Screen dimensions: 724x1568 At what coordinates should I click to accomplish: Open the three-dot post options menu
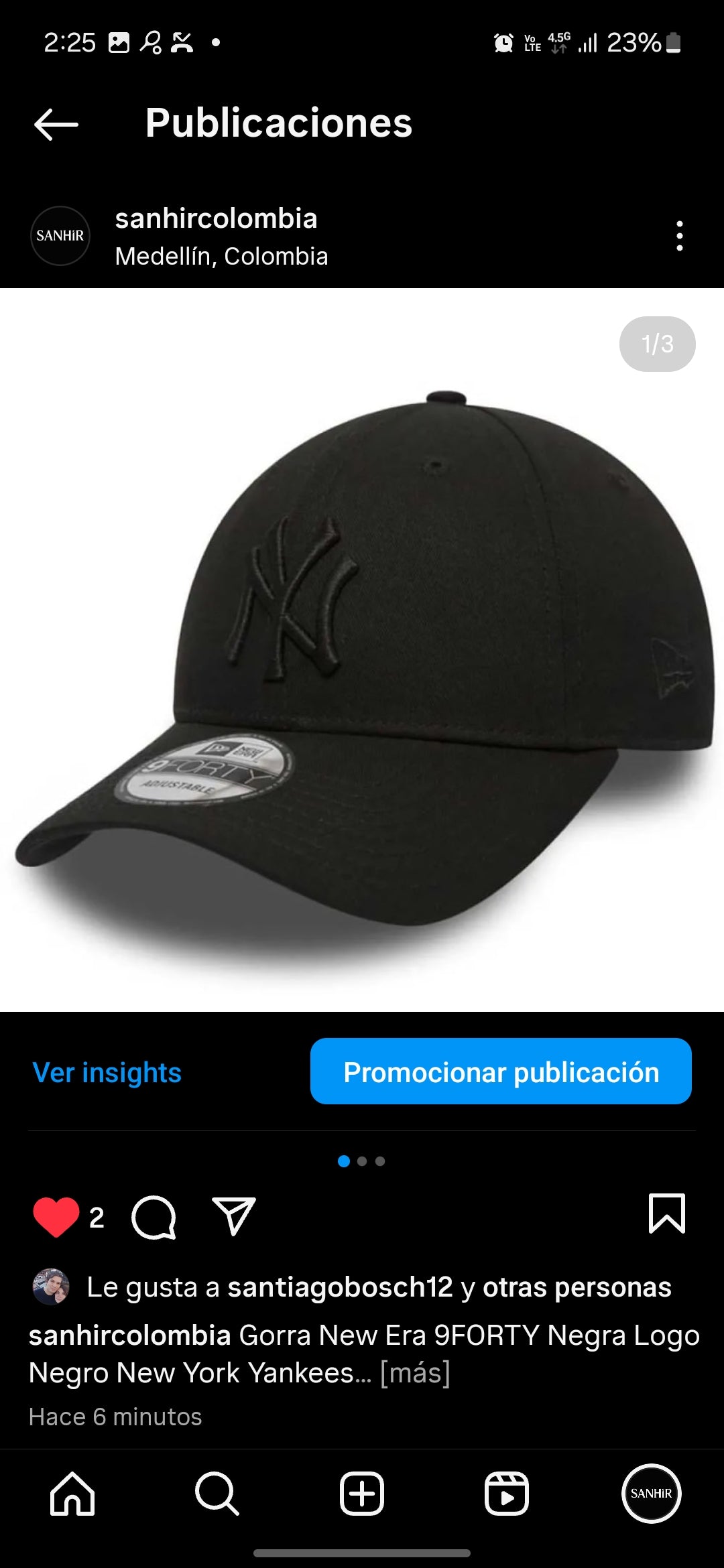pyautogui.click(x=680, y=236)
